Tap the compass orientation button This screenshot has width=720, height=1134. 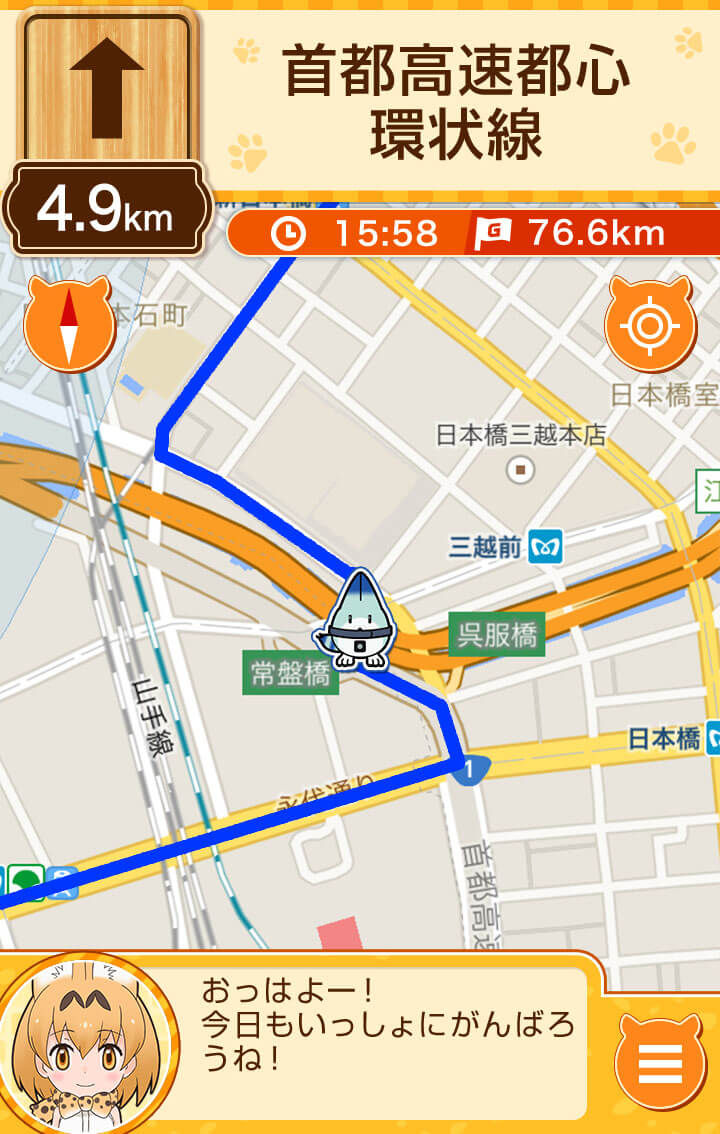coord(68,326)
